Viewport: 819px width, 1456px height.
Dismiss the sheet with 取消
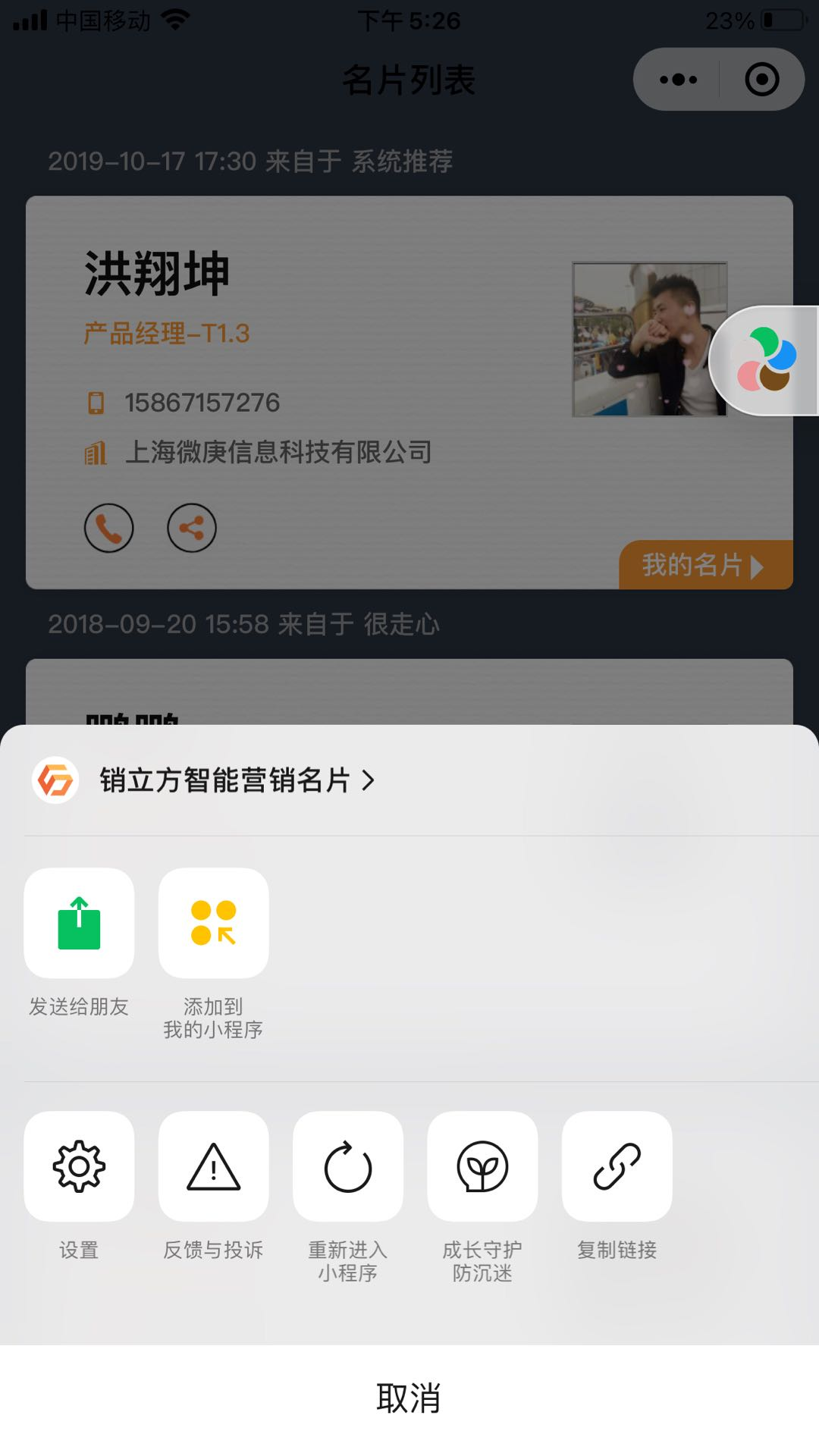point(409,1398)
